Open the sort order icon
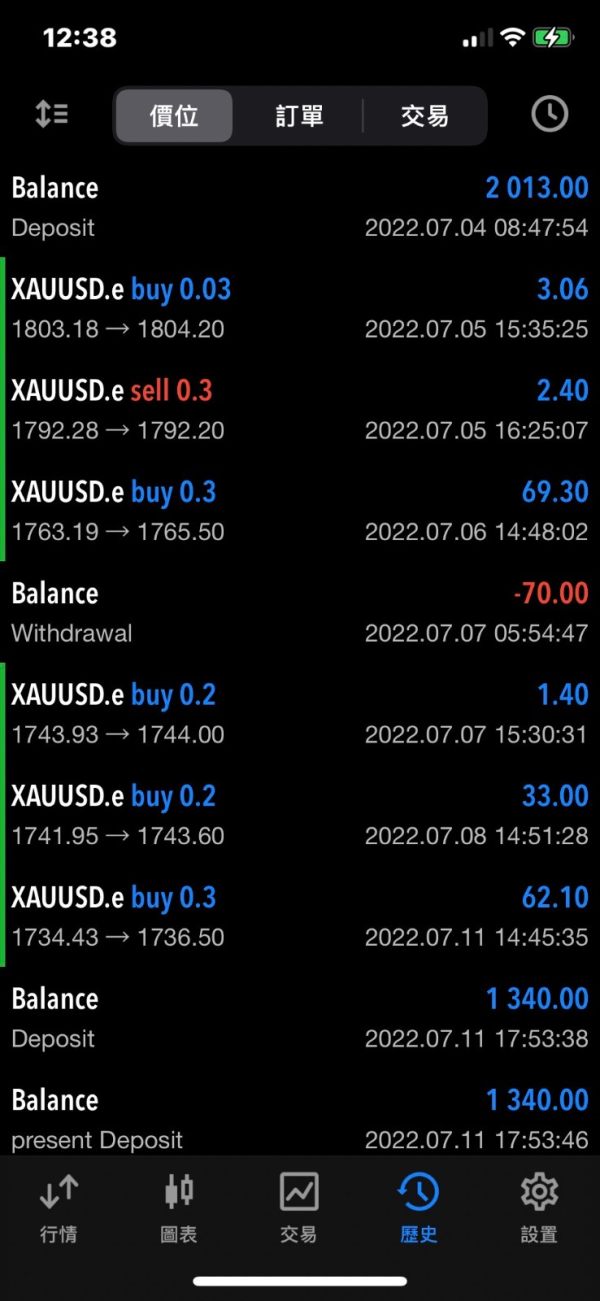The image size is (600, 1301). click(52, 114)
